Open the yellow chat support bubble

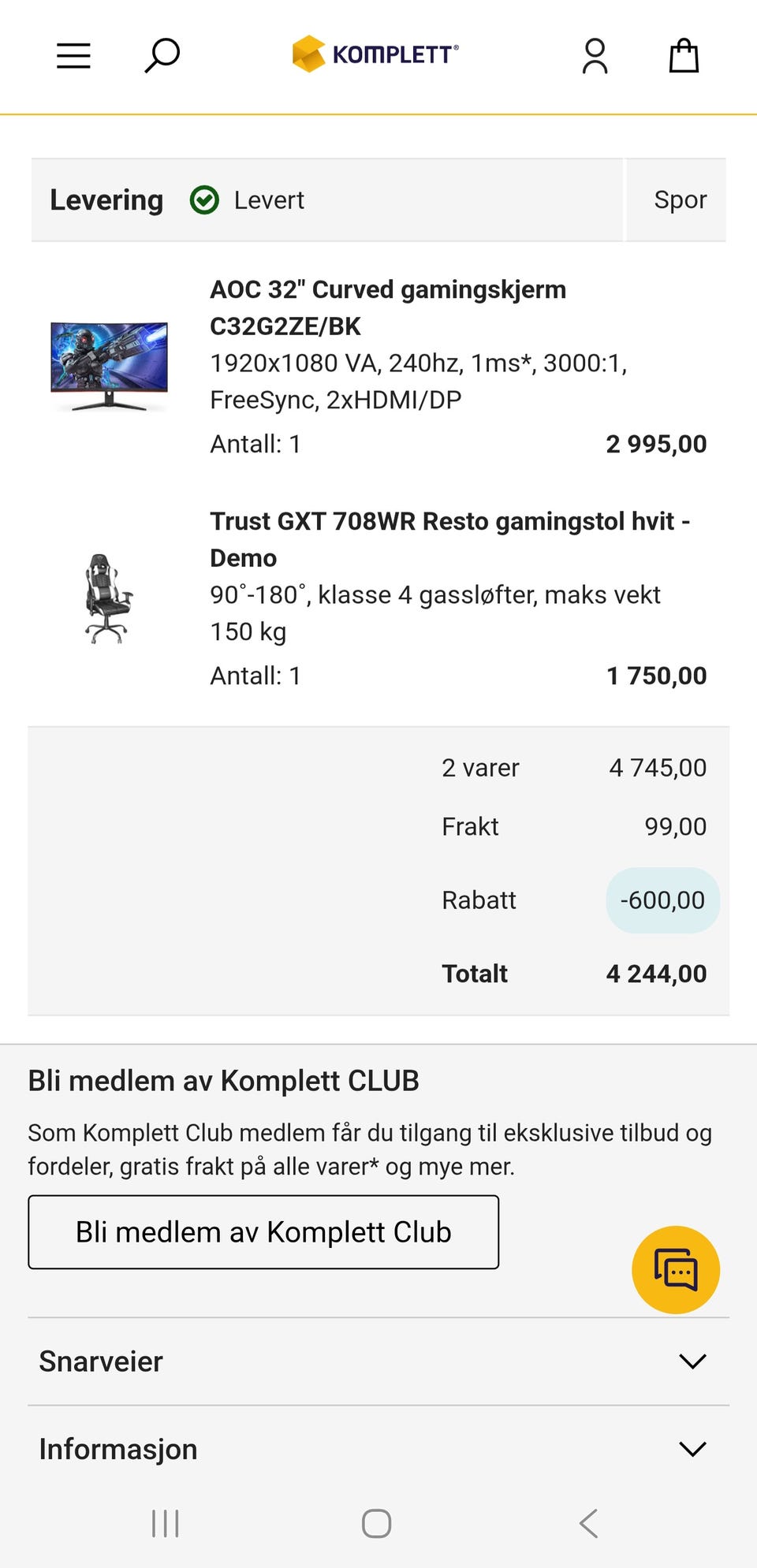[x=676, y=1268]
